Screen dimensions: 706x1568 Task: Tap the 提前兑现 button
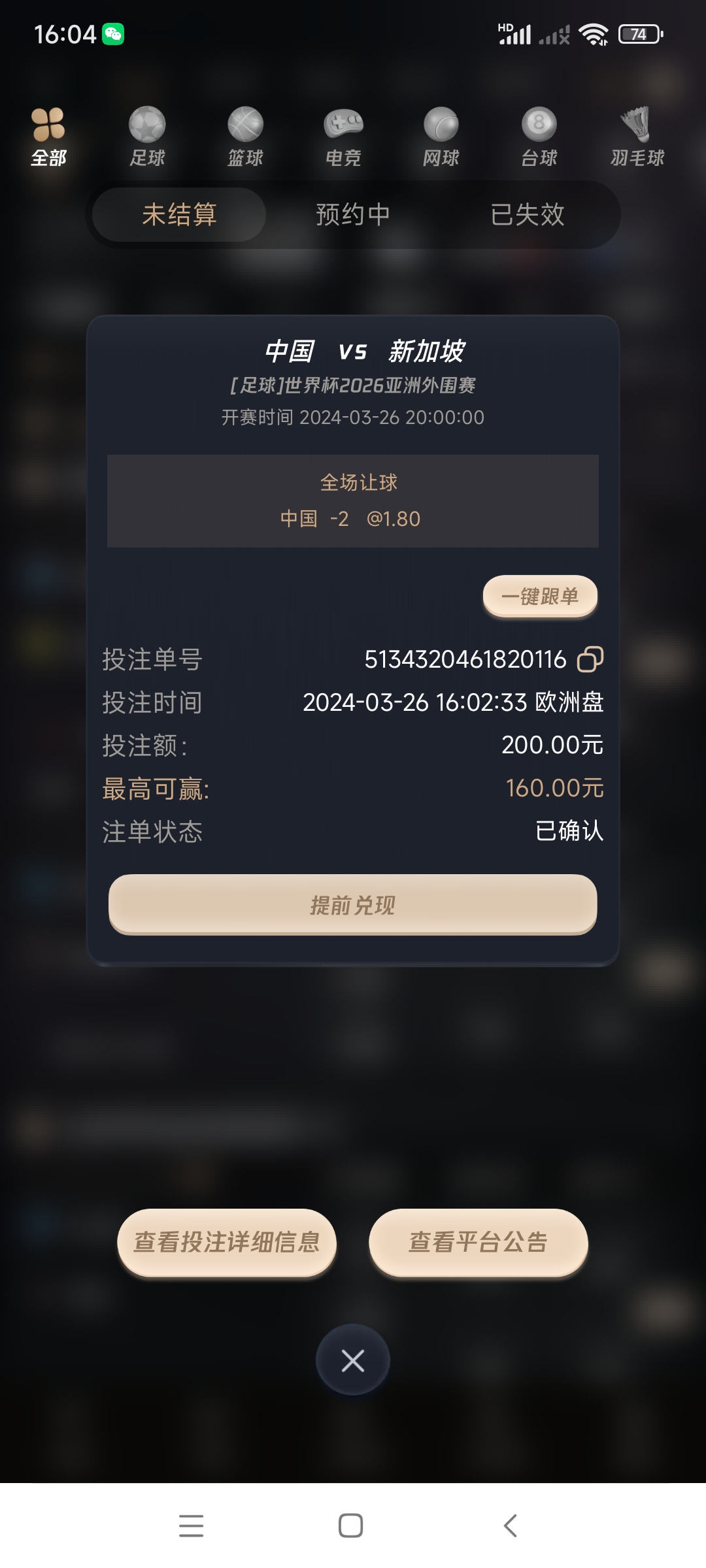click(x=353, y=905)
